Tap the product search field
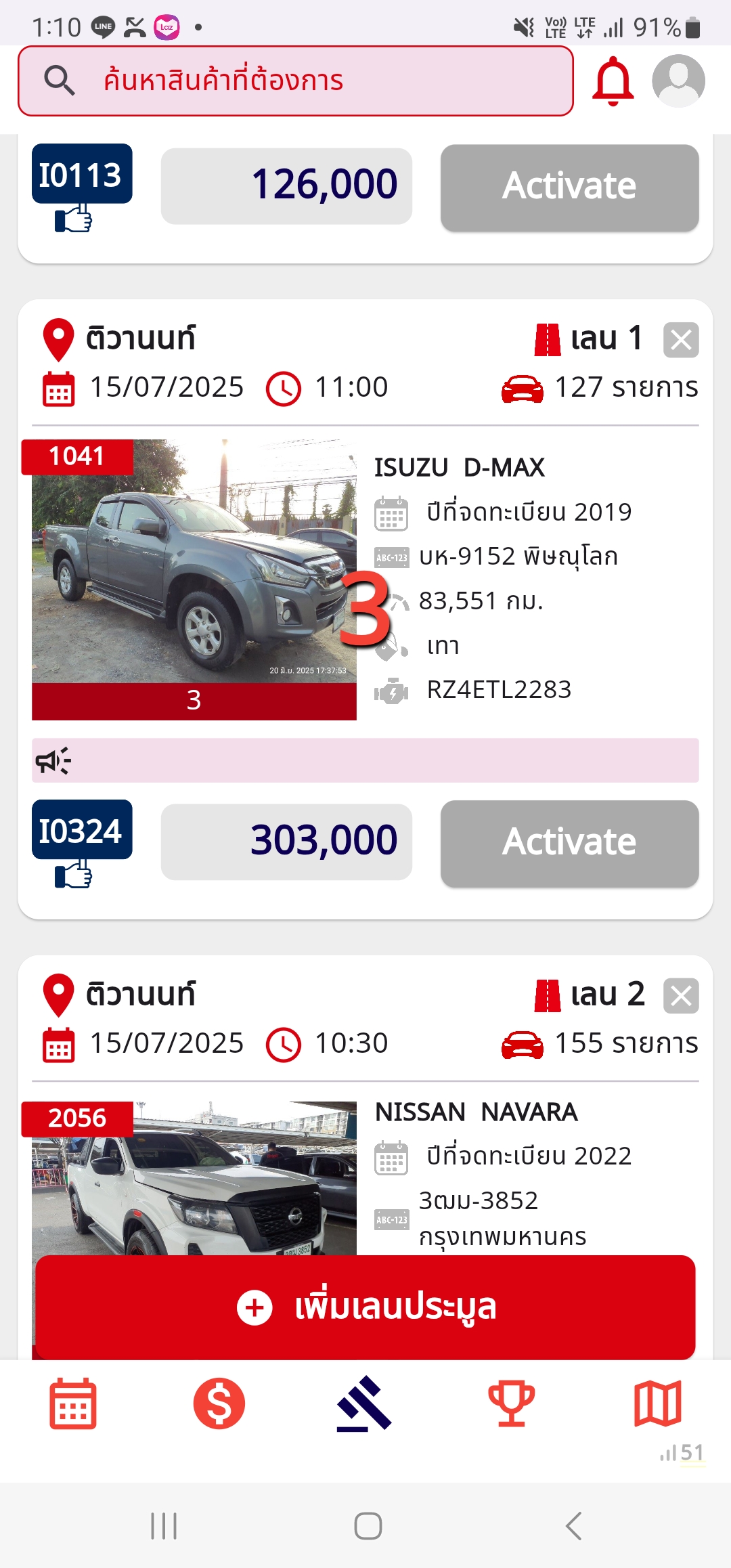Screen dimensions: 731x1568 point(295,81)
